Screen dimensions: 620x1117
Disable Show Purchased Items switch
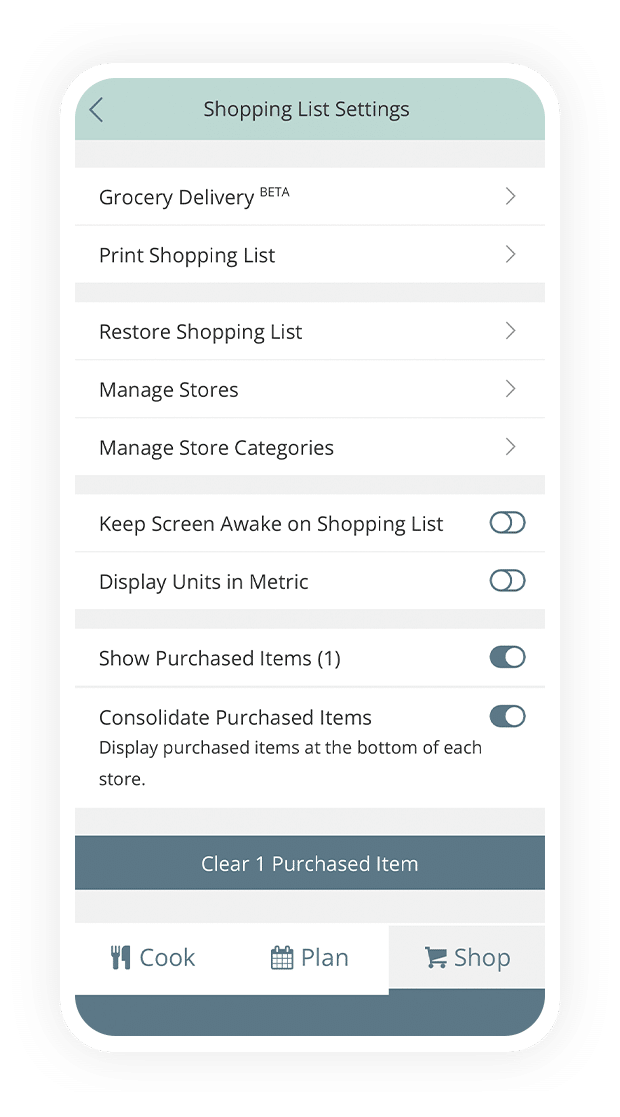(x=507, y=658)
